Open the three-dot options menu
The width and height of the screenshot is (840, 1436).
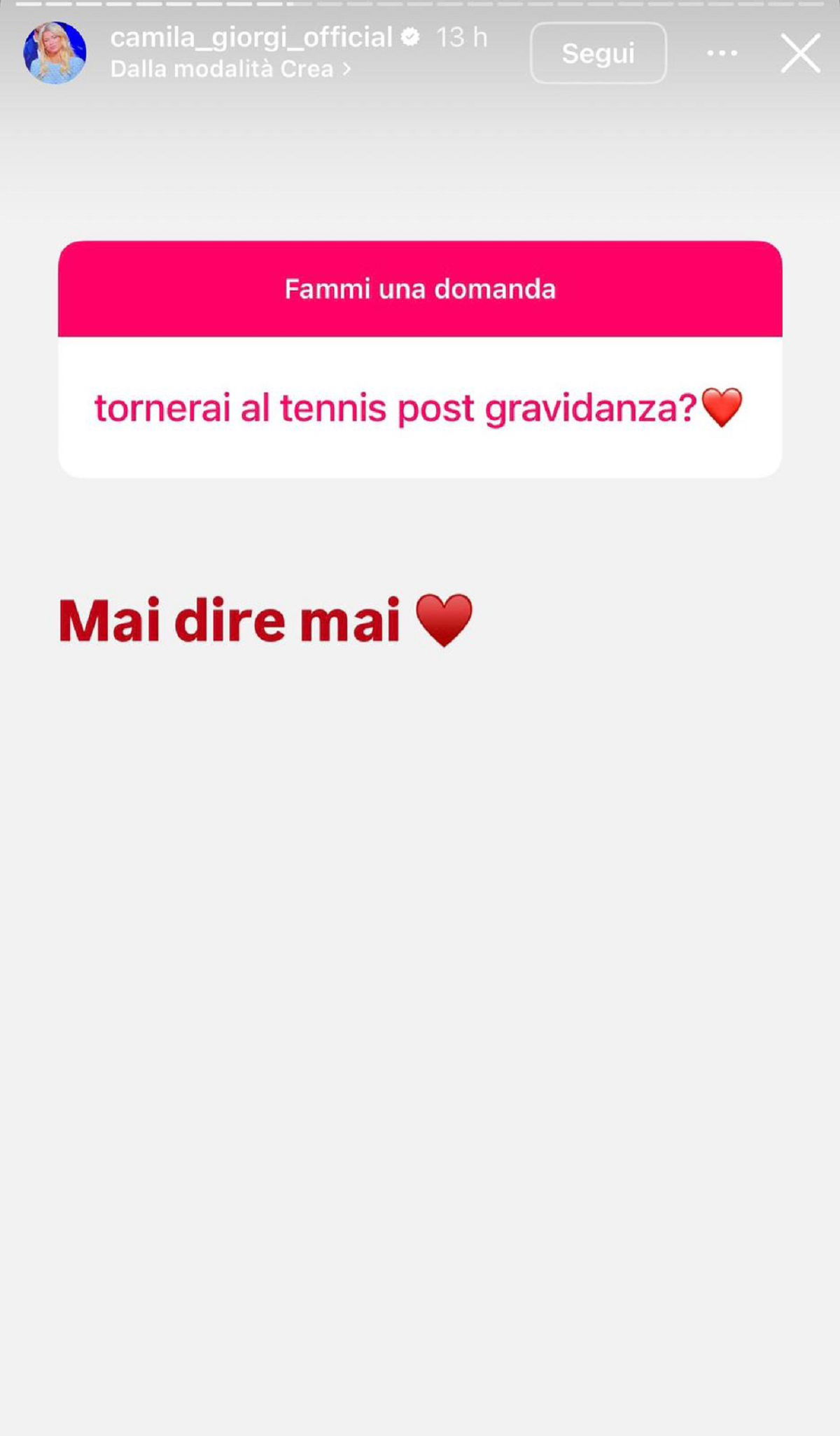coord(722,53)
